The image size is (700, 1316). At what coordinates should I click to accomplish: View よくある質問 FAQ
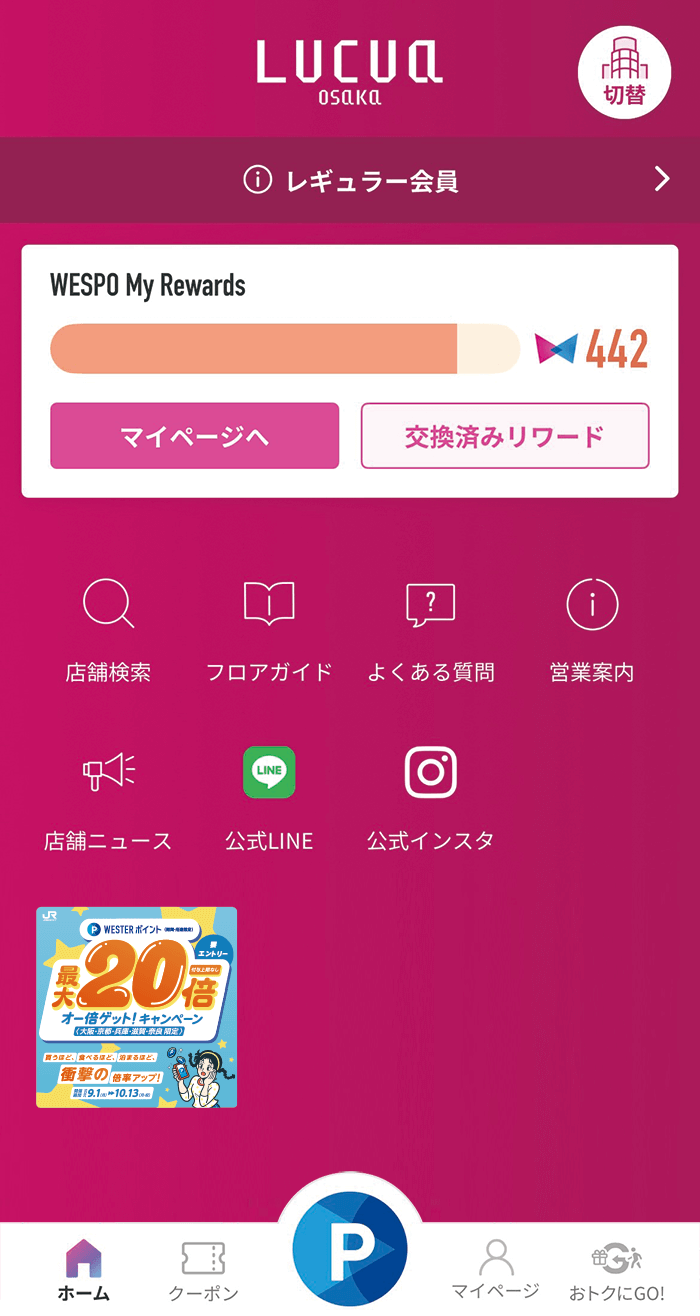(431, 628)
